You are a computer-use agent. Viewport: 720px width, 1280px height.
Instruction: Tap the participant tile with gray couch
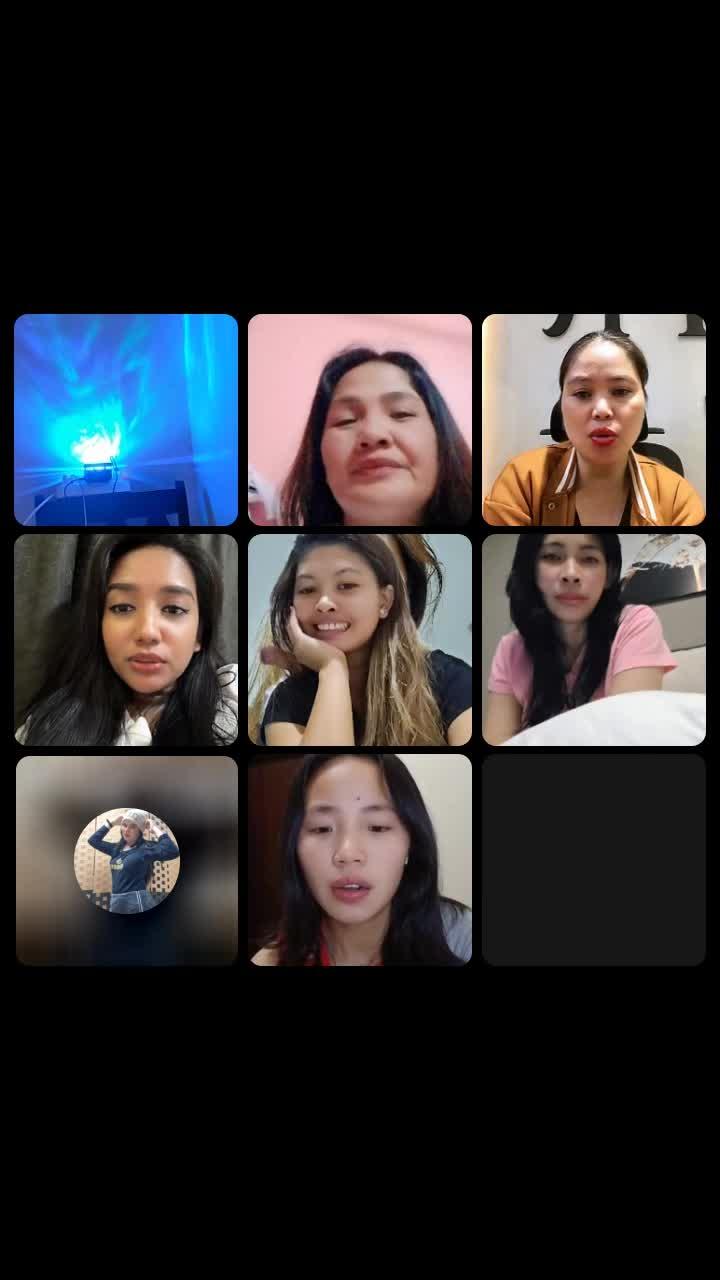coord(126,640)
